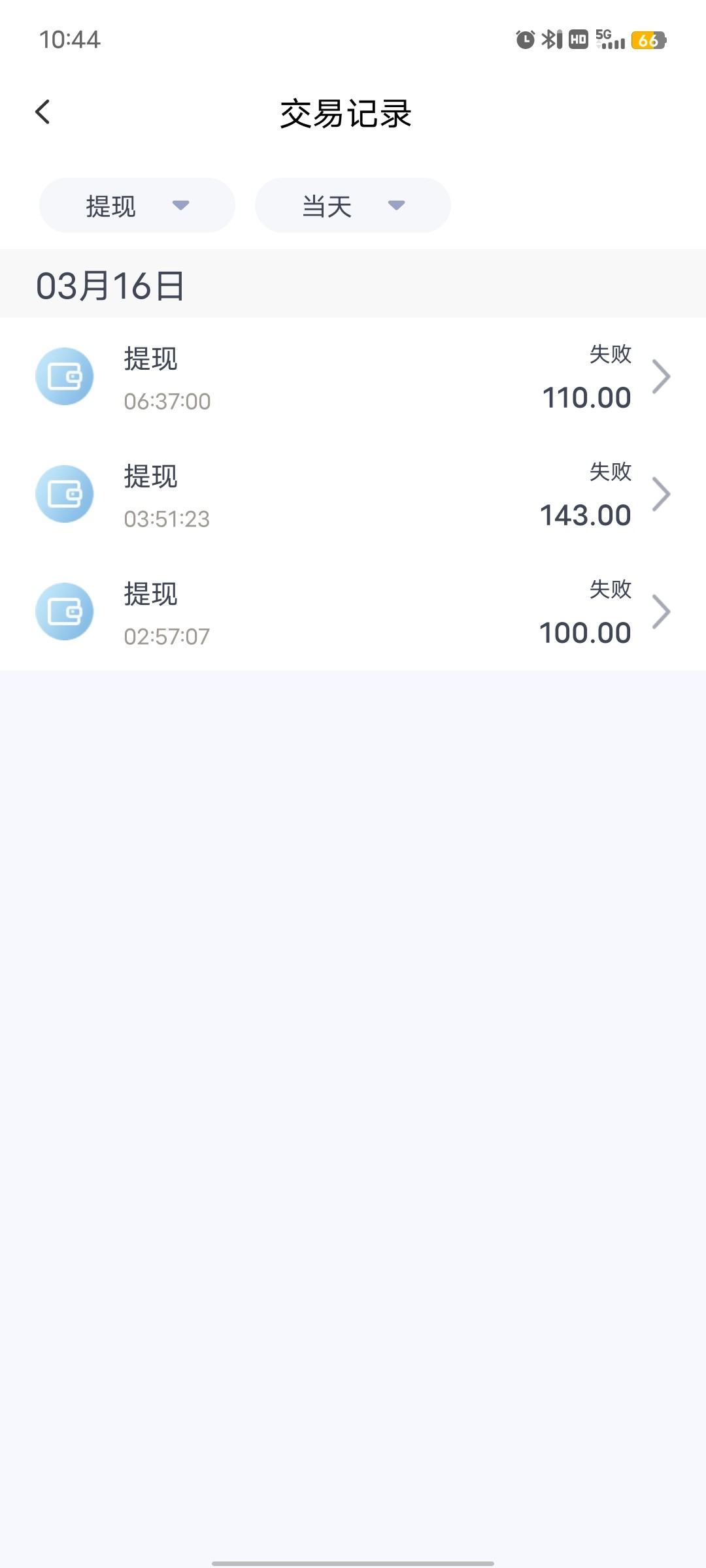
Task: Select the 100.00 withdrawal at 02:57:07
Action: (353, 612)
